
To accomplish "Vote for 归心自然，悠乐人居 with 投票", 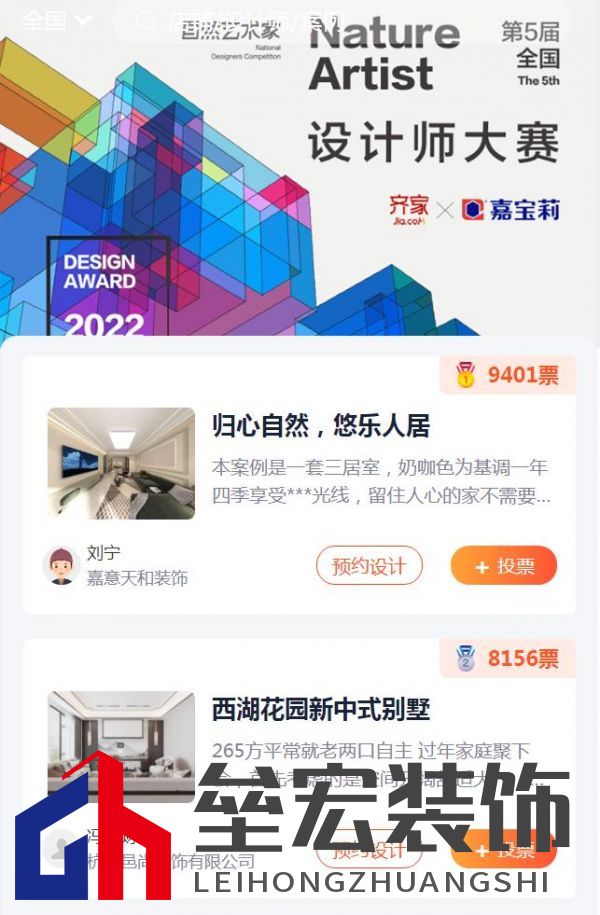I will click(x=504, y=566).
